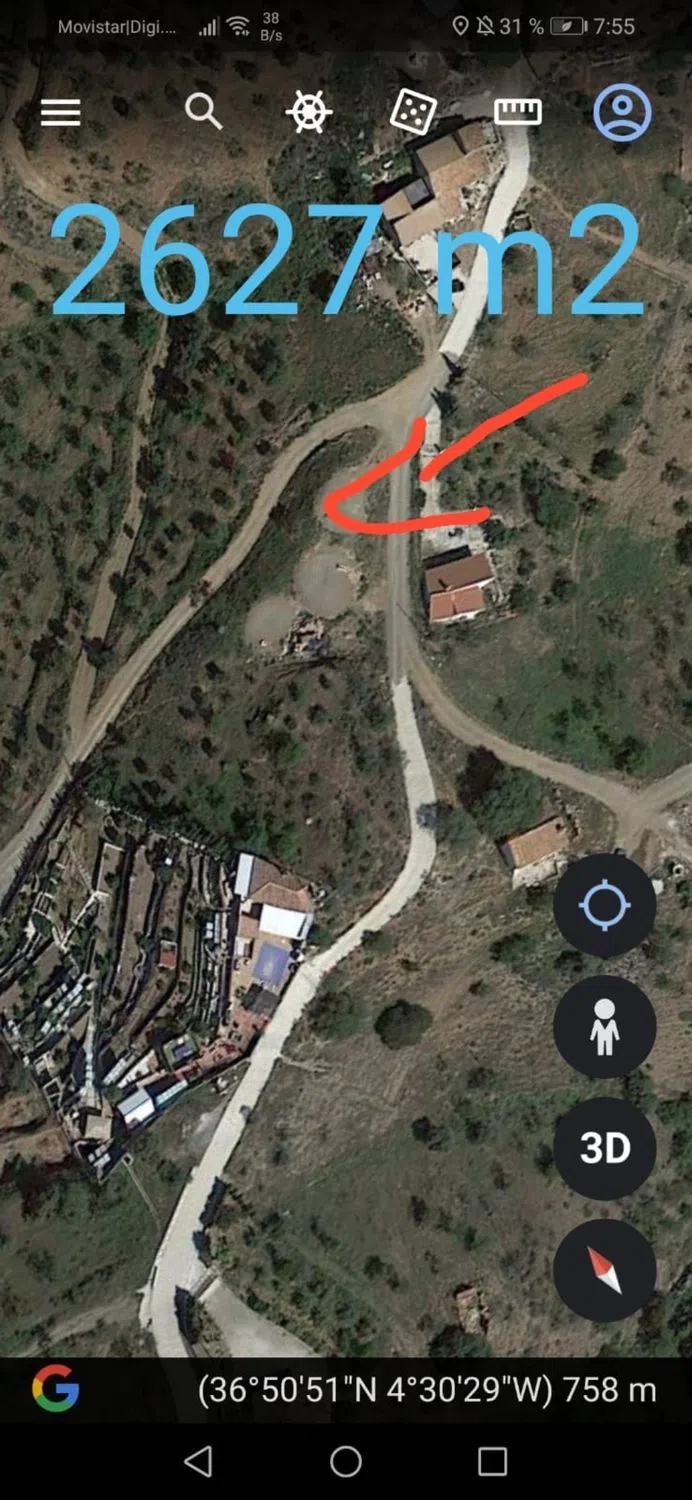
Task: Tap the dice for a random location
Action: [x=412, y=112]
